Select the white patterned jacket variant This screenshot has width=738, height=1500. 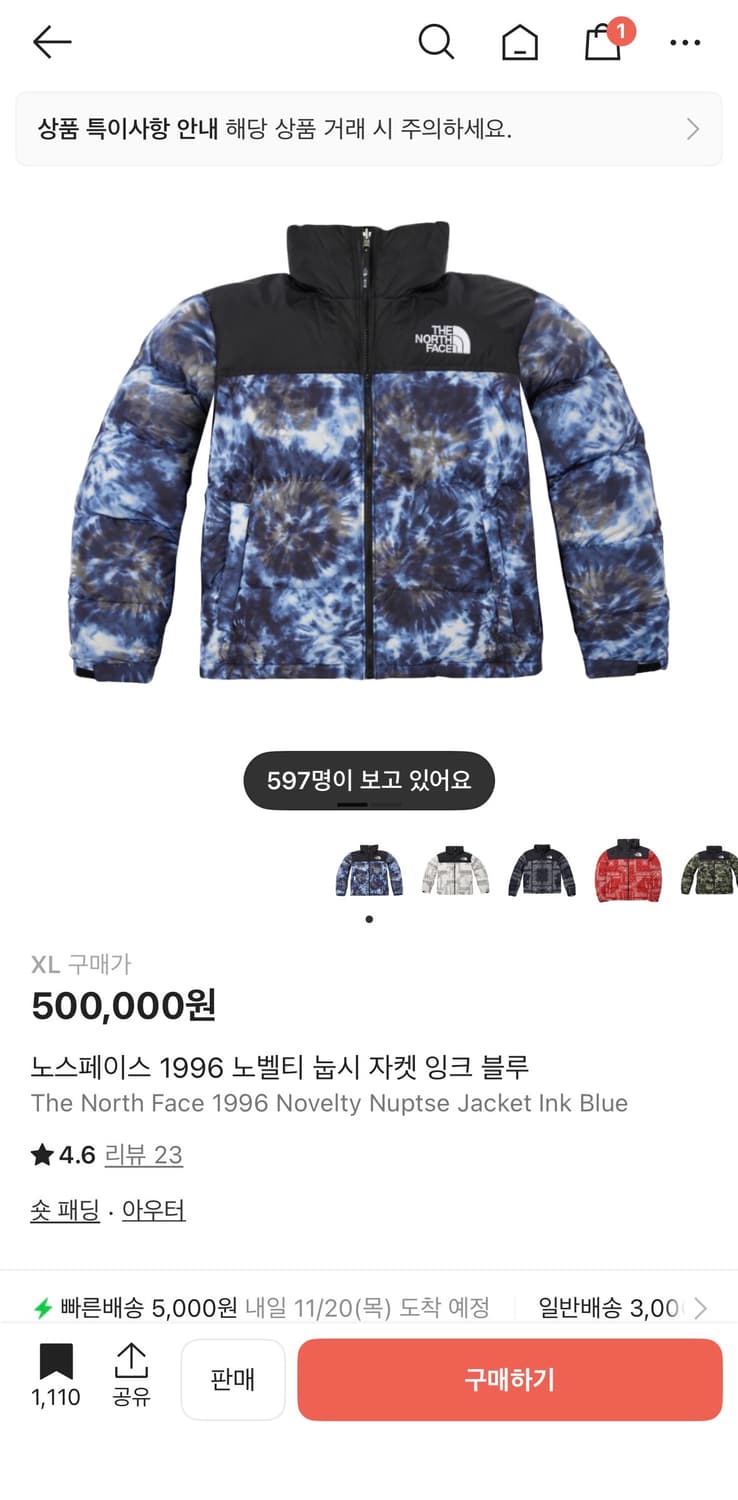click(x=454, y=871)
